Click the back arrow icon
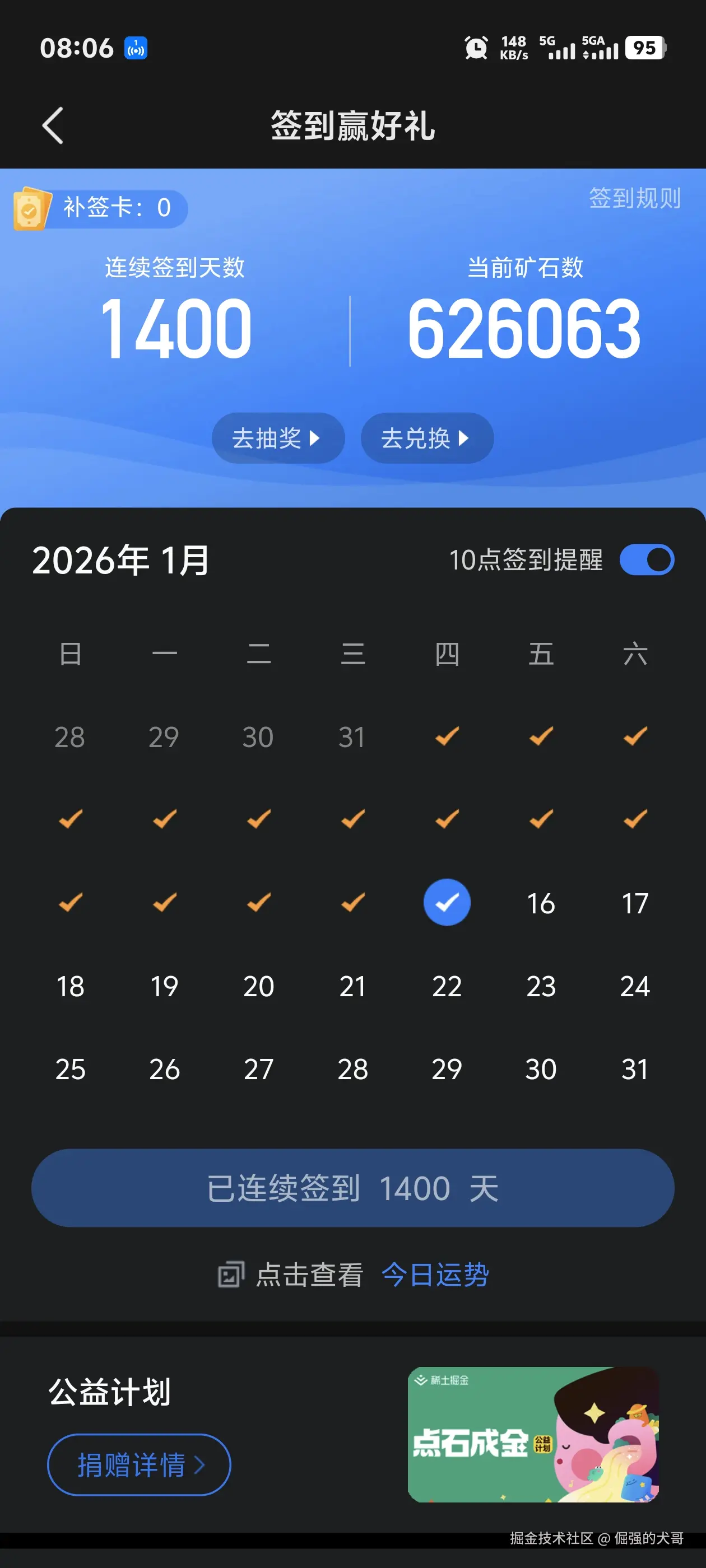This screenshot has width=706, height=1568. pyautogui.click(x=52, y=126)
